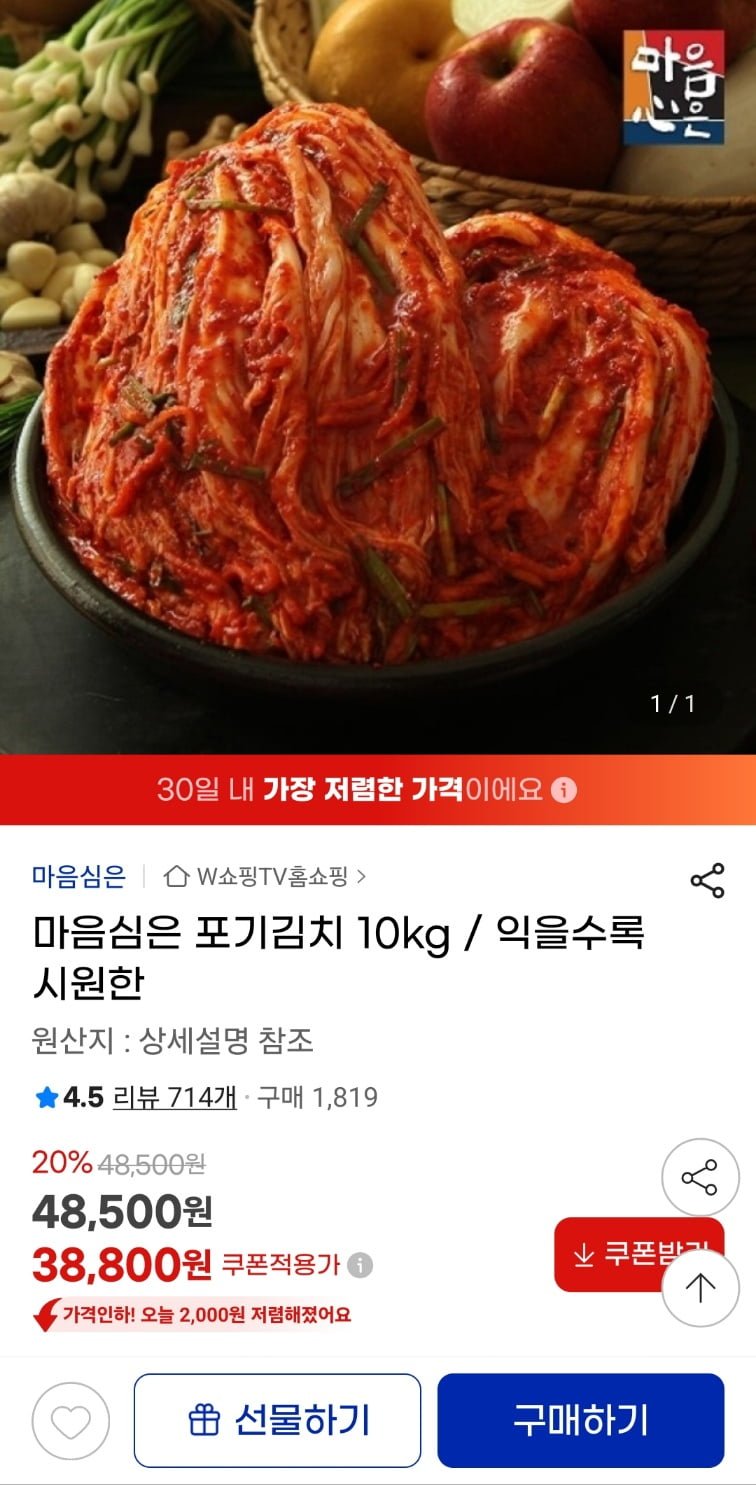Download coupon via 쿠폰받기 button
Screen dimensions: 756x1485
click(610, 1254)
